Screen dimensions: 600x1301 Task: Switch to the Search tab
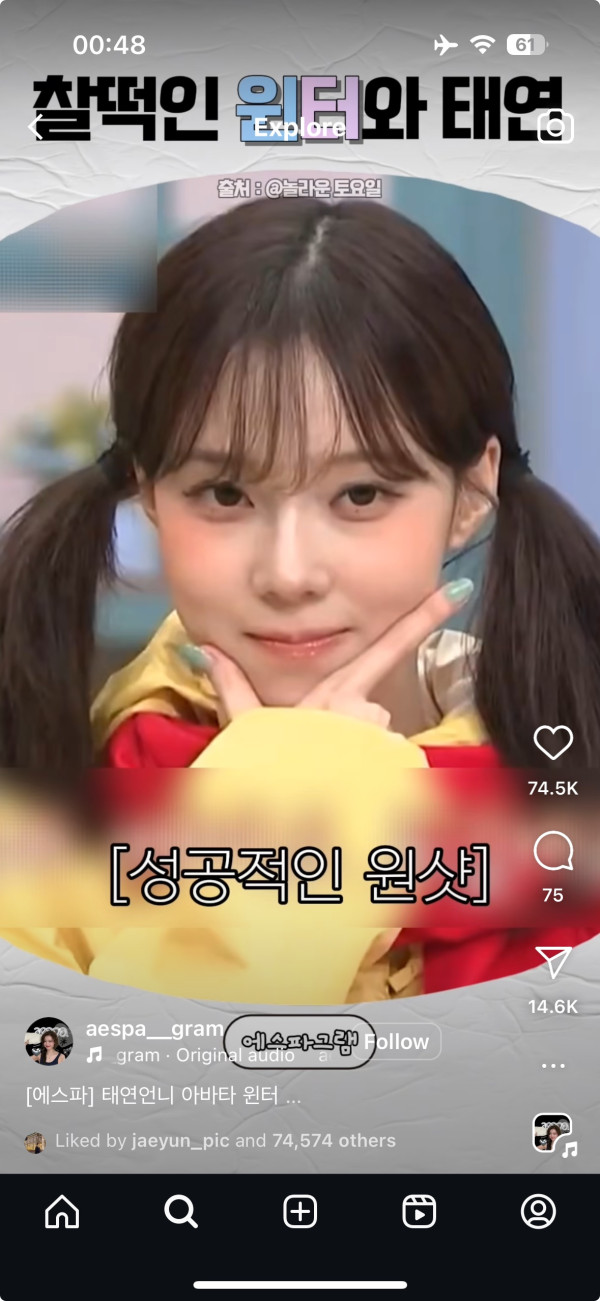pyautogui.click(x=181, y=1212)
